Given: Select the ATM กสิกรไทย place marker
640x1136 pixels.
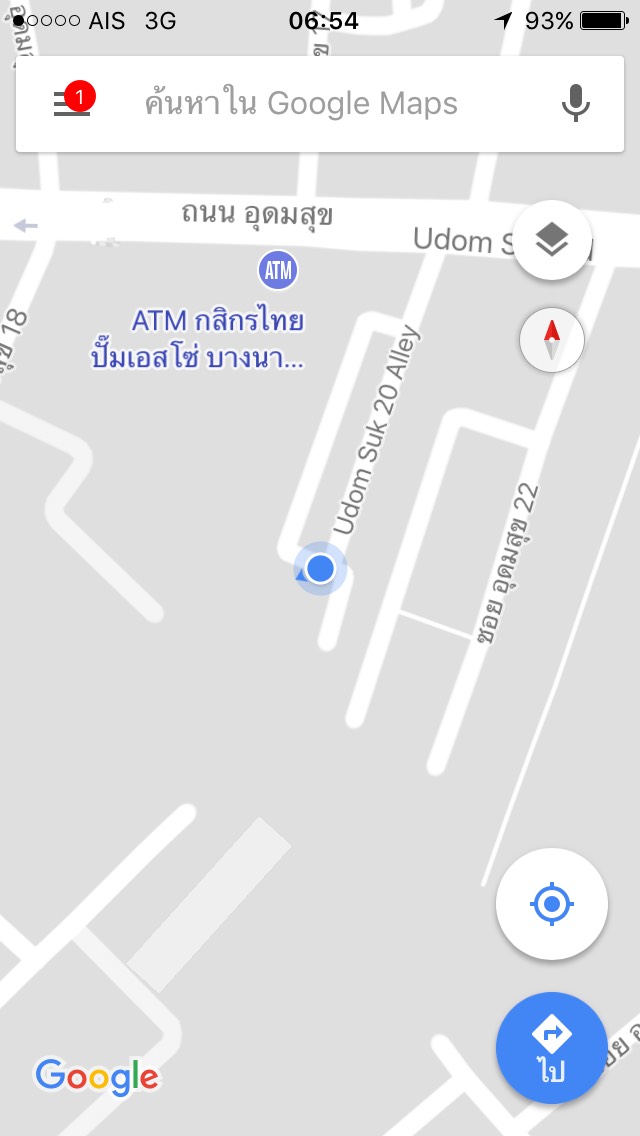Looking at the screenshot, I should 278,271.
